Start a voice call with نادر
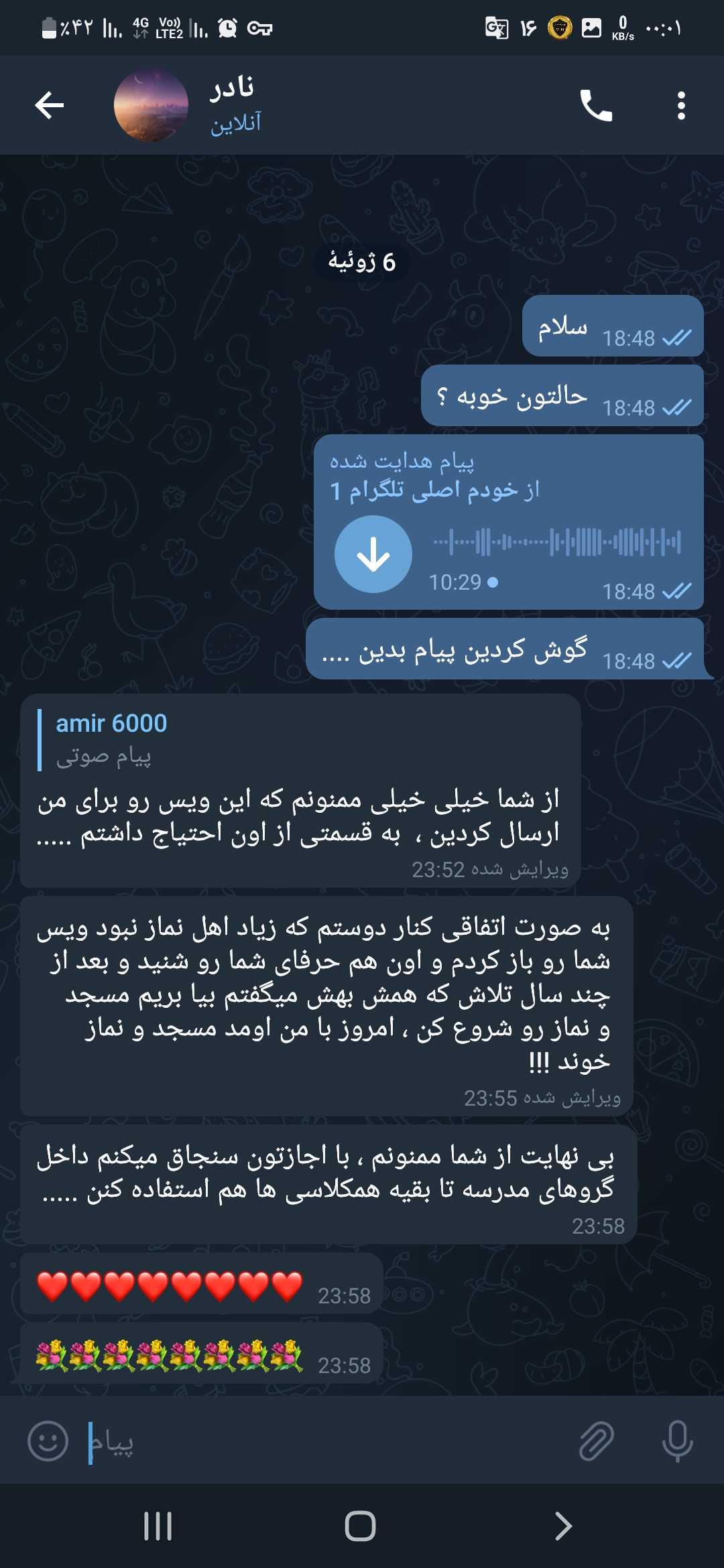Viewport: 724px width, 1568px height. point(595,105)
